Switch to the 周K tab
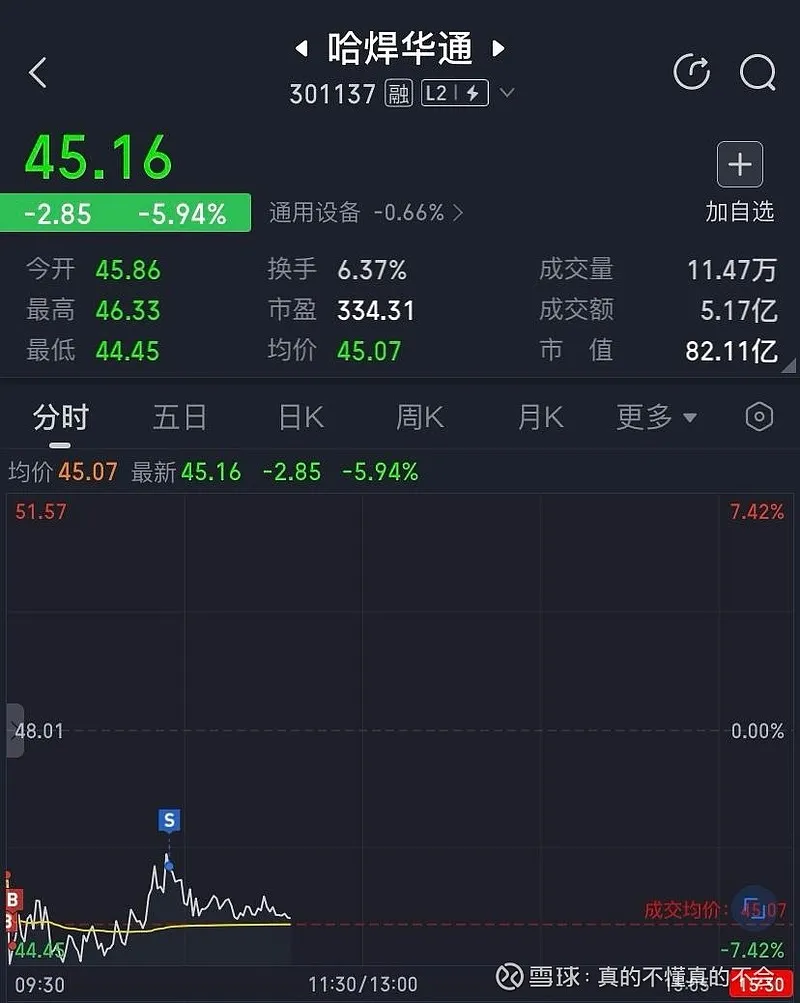Screen dimensions: 800x1003 coord(420,417)
